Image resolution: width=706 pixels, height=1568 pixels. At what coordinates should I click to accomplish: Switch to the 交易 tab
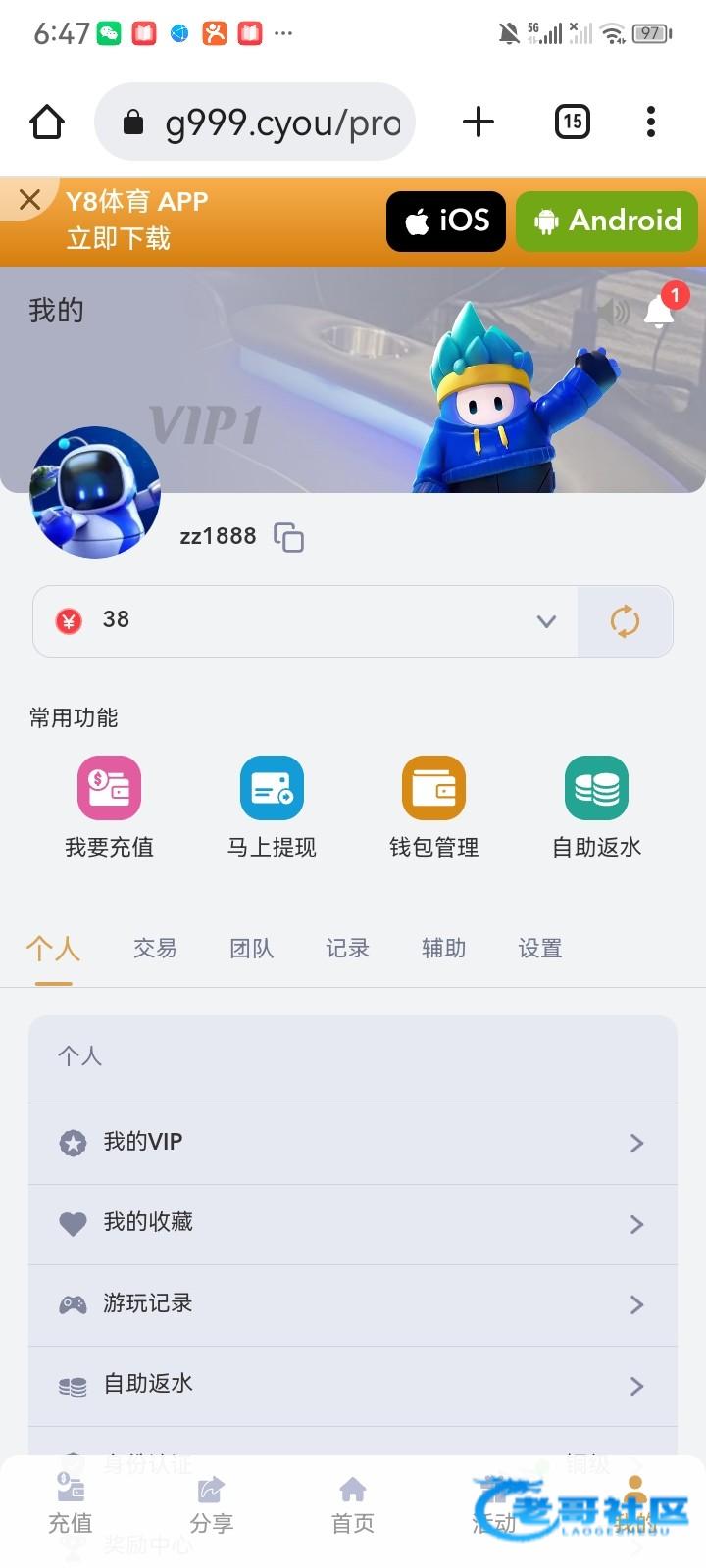click(155, 949)
